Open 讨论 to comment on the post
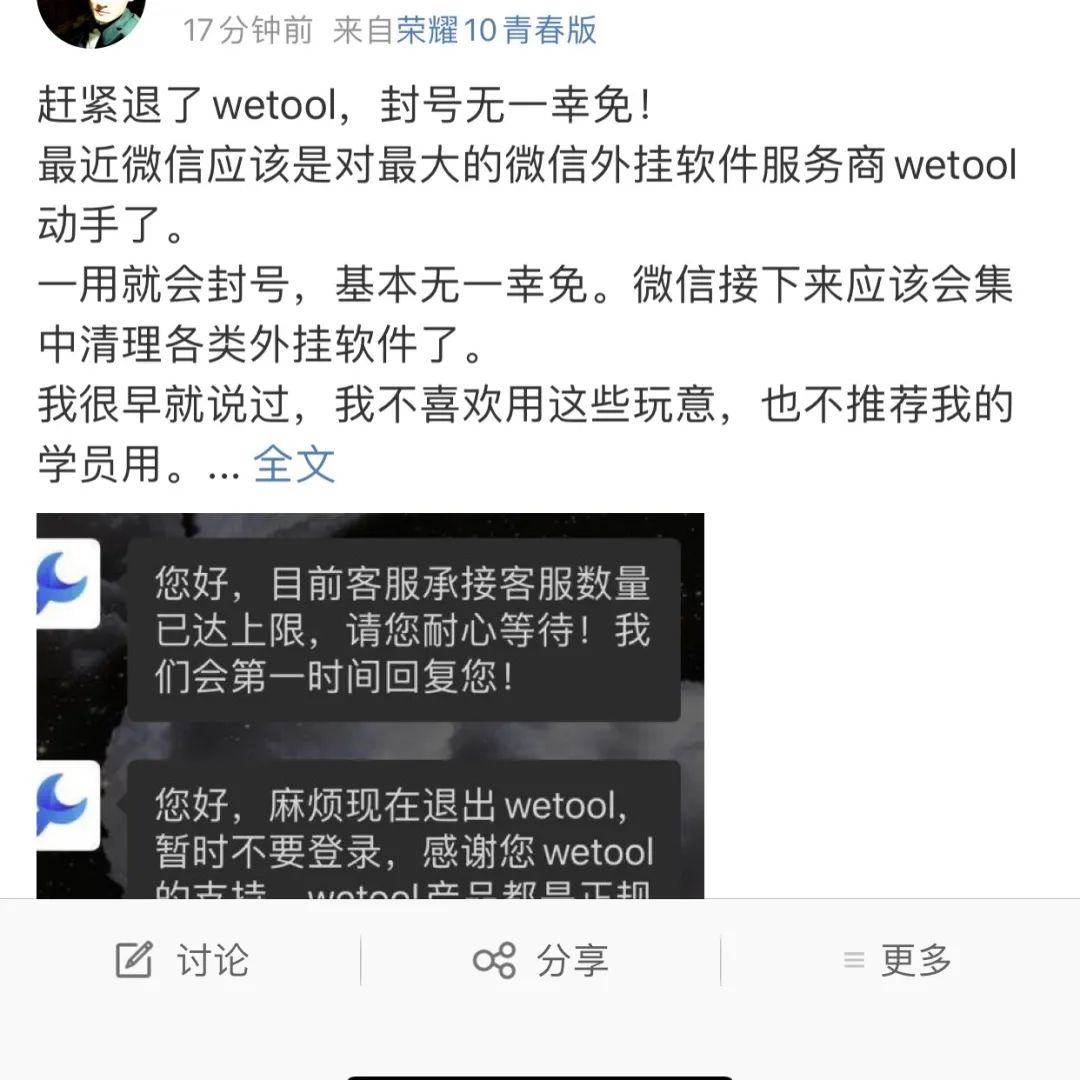Viewport: 1080px width, 1080px height. click(182, 961)
